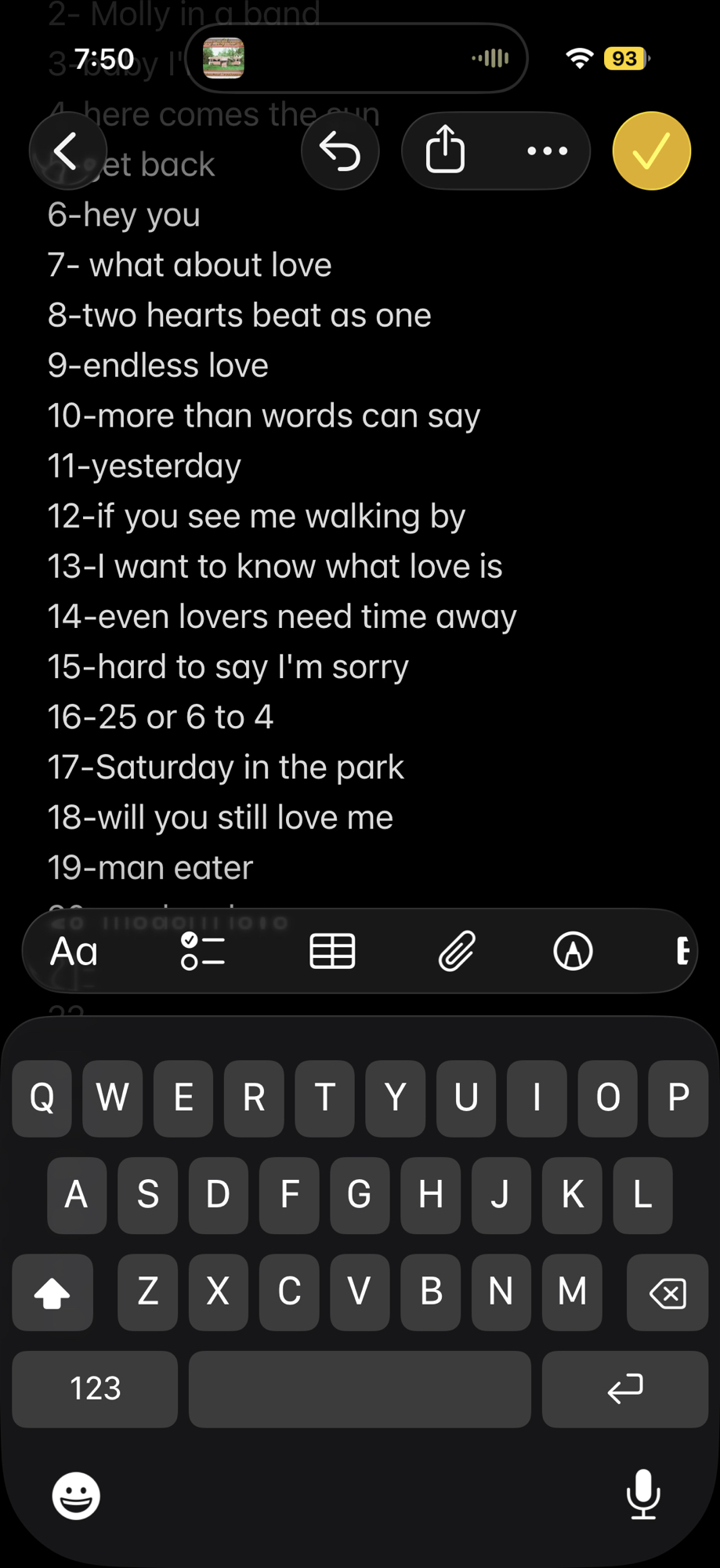
Task: Open the three-dot more options menu
Action: pos(547,151)
